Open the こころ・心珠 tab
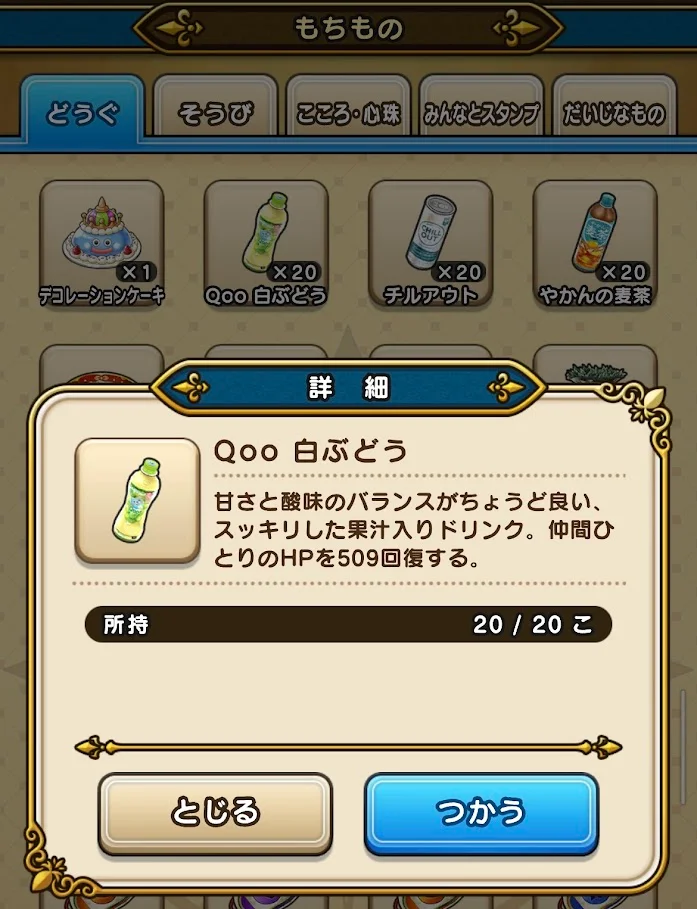This screenshot has width=697, height=909. pos(348,113)
